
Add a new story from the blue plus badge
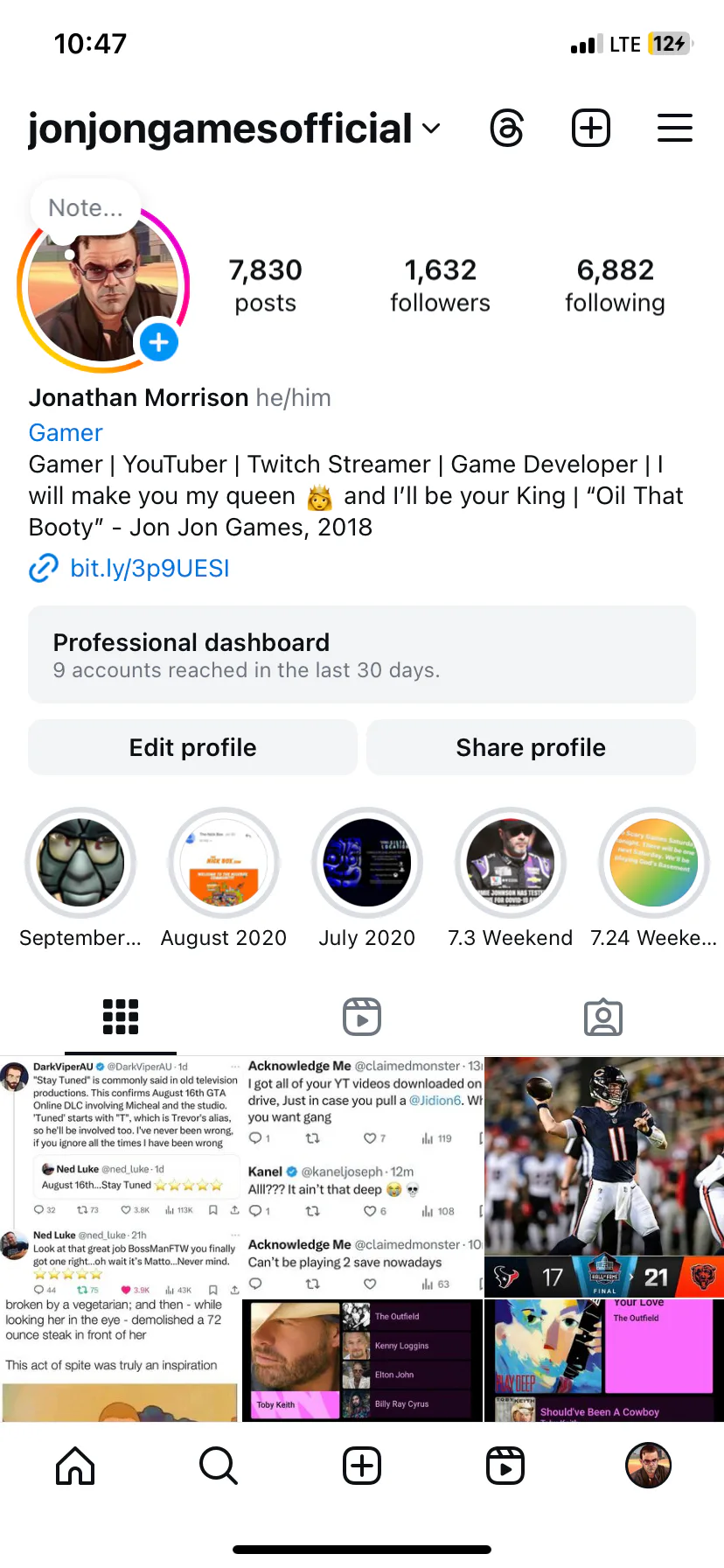pyautogui.click(x=159, y=342)
